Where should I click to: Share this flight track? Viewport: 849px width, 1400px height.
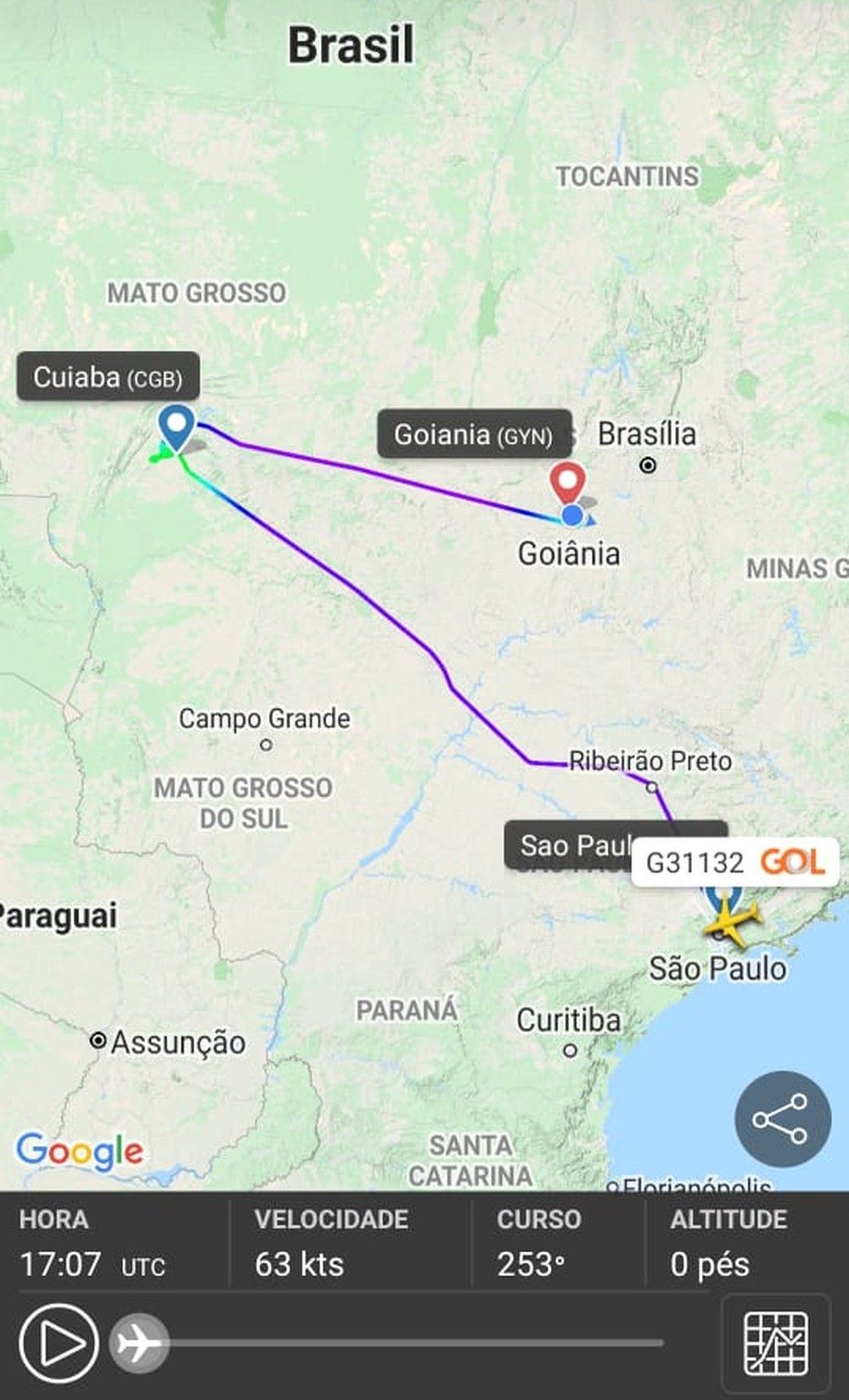point(782,1119)
